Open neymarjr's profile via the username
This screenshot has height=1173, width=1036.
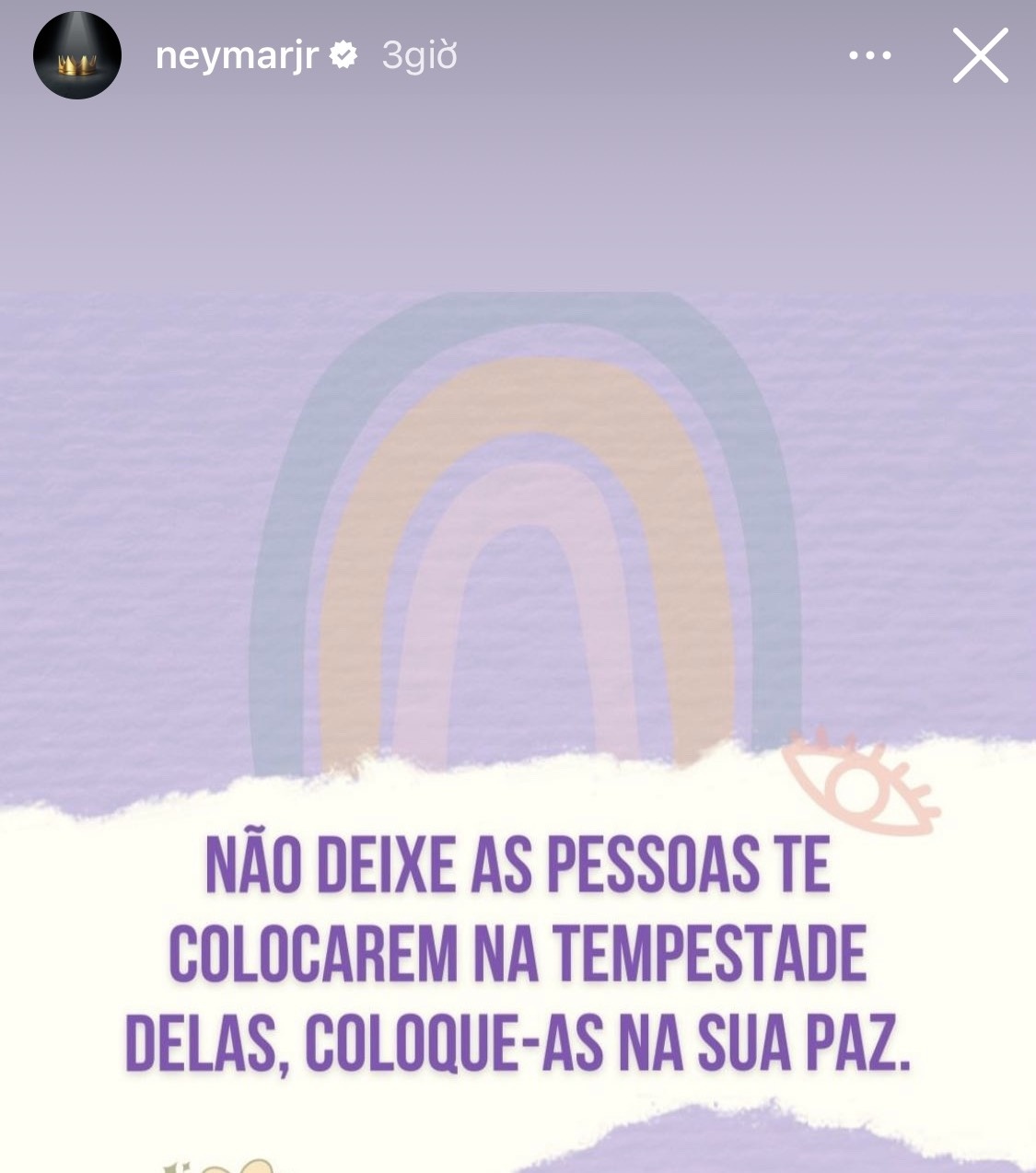tap(239, 55)
